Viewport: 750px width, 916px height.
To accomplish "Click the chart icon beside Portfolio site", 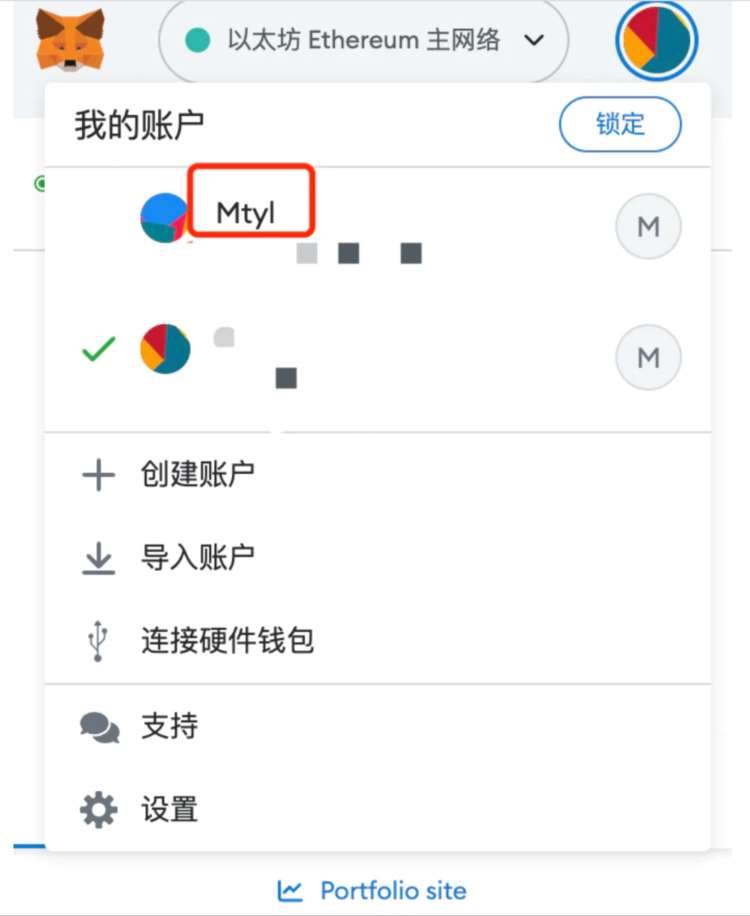I will [x=291, y=890].
